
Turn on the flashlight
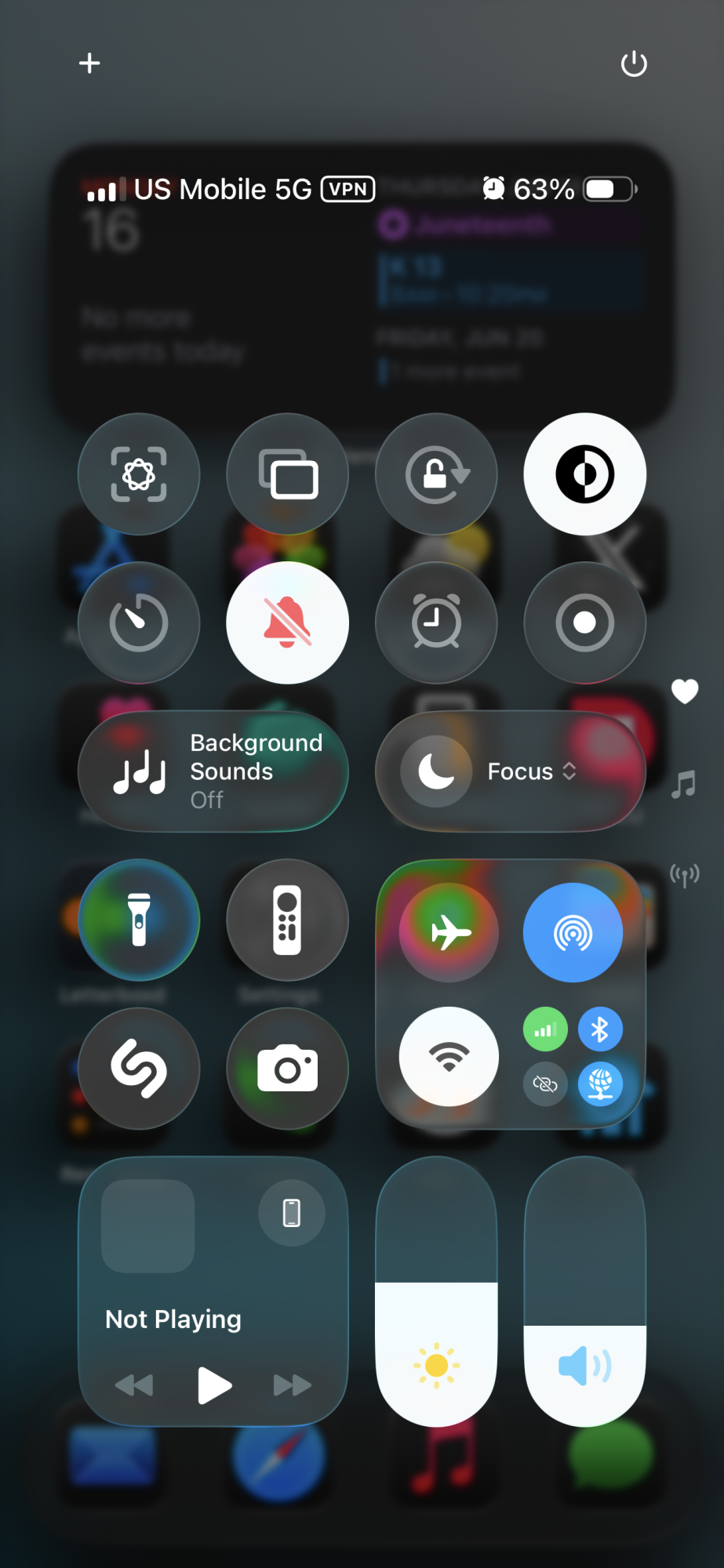139,920
